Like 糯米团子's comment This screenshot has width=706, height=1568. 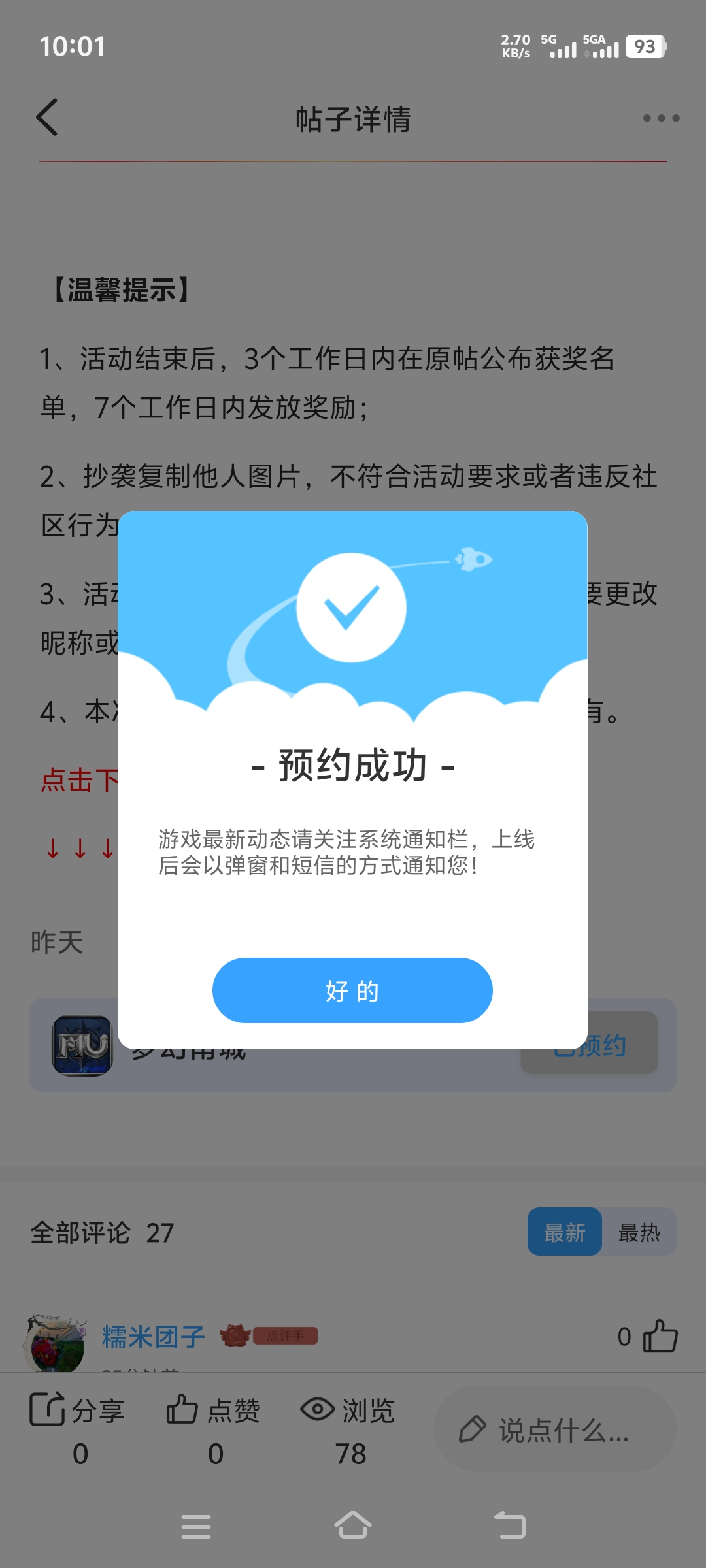(660, 1336)
